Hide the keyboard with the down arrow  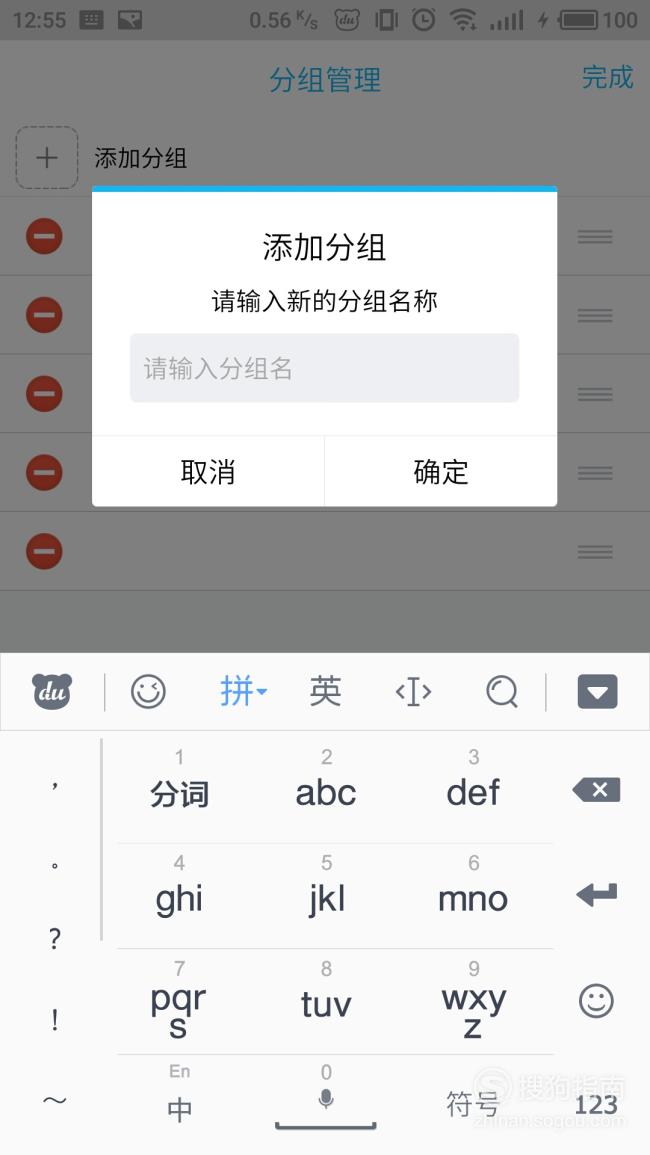(597, 692)
